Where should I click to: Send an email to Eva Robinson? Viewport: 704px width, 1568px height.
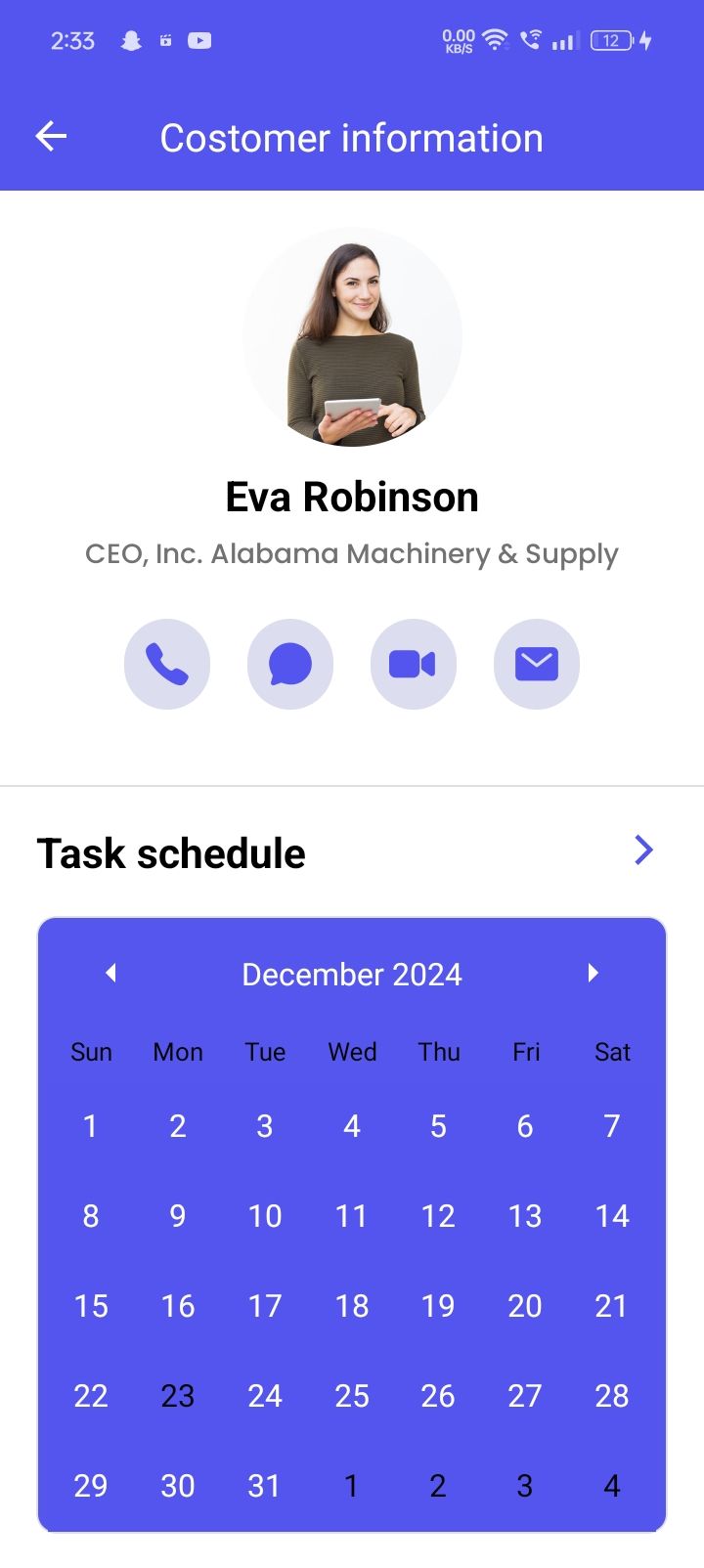[x=536, y=664]
